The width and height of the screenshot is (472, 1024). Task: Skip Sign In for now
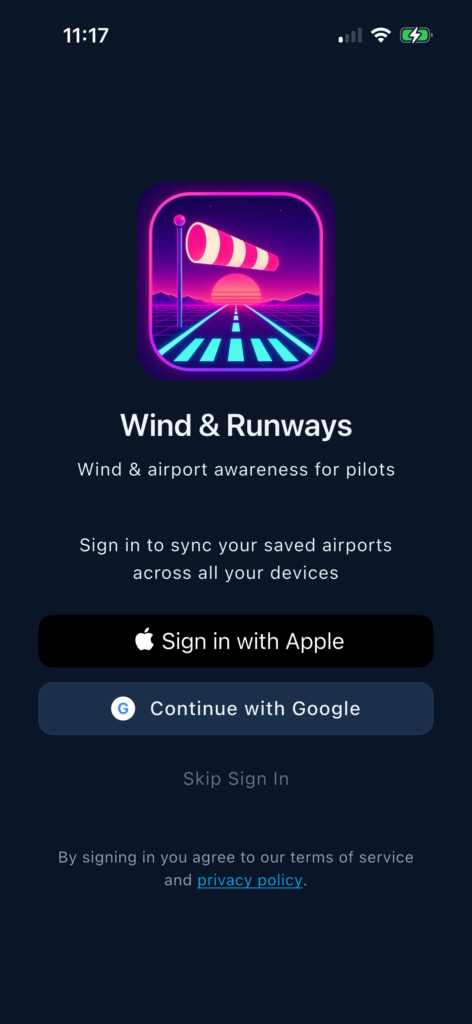(236, 778)
